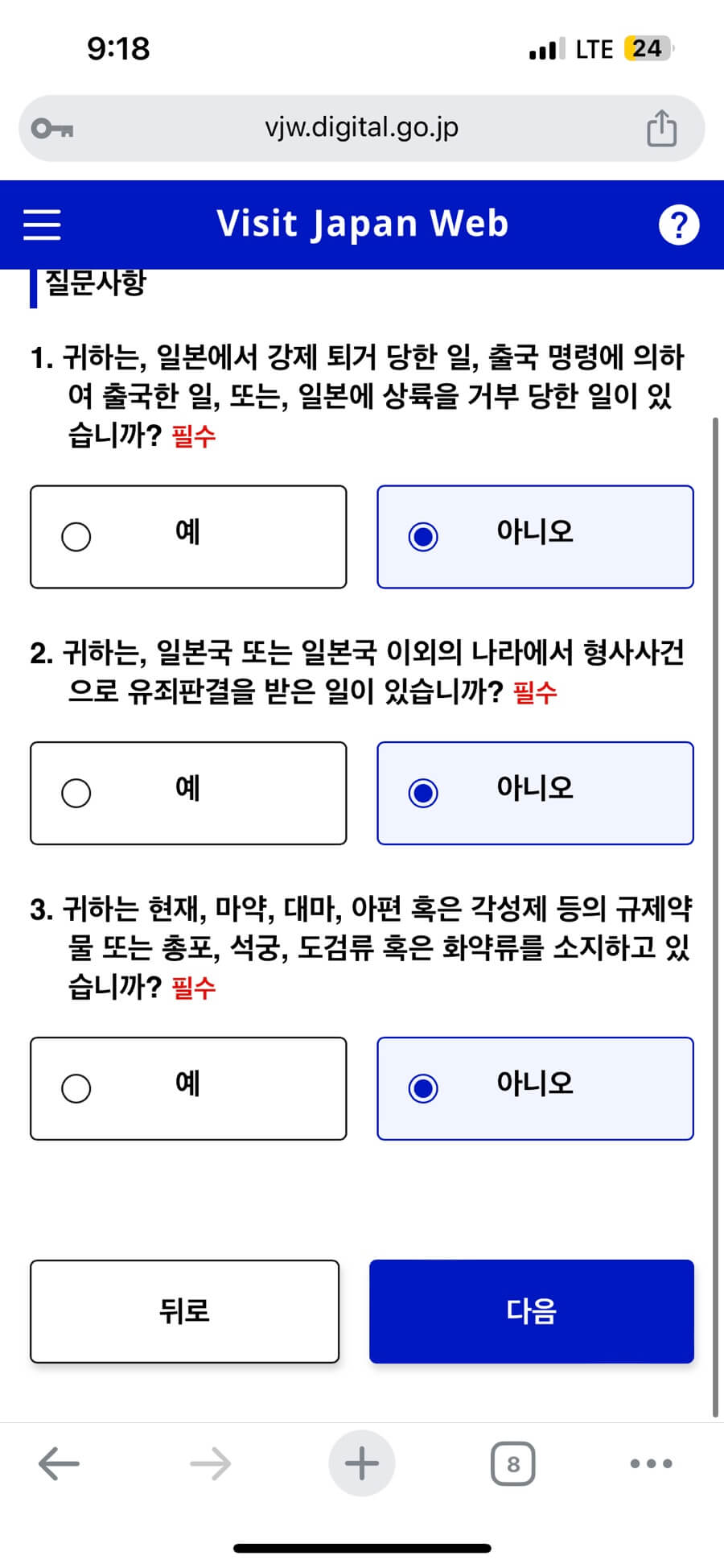Open a new browser tab with the plus icon
Viewport: 724px width, 1568px height.
(361, 1463)
